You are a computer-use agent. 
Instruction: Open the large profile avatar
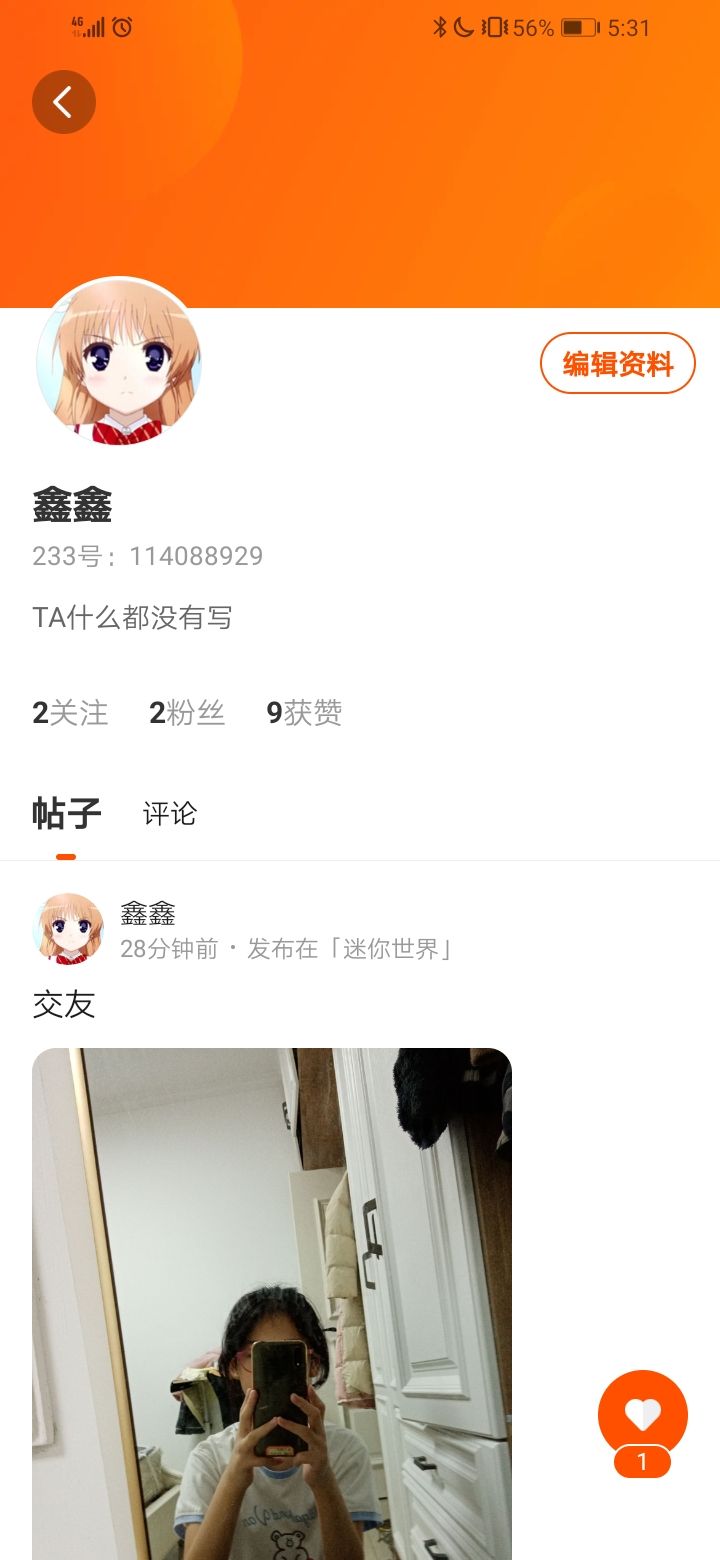119,362
